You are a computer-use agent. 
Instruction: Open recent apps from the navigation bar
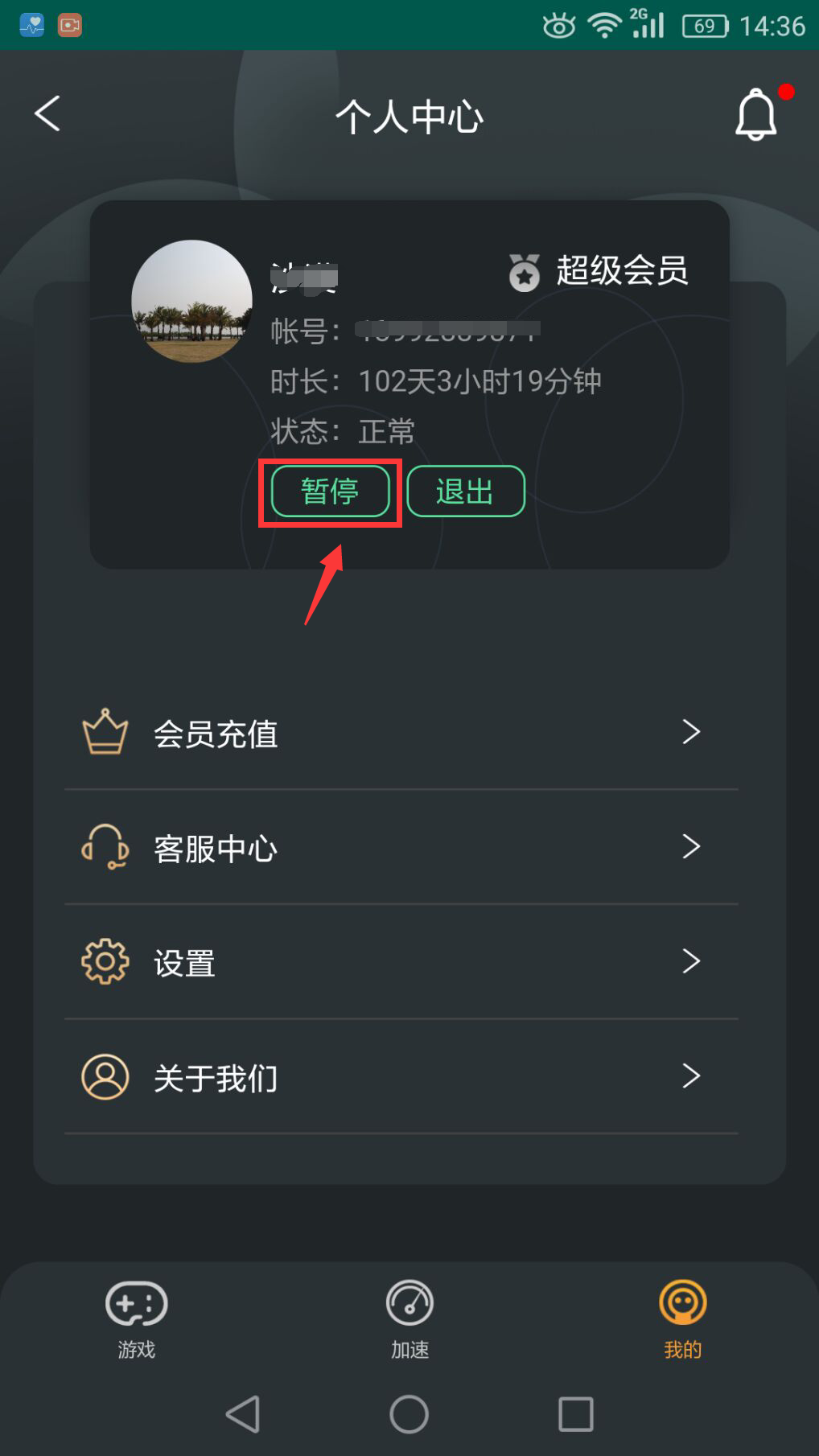pos(575,1413)
